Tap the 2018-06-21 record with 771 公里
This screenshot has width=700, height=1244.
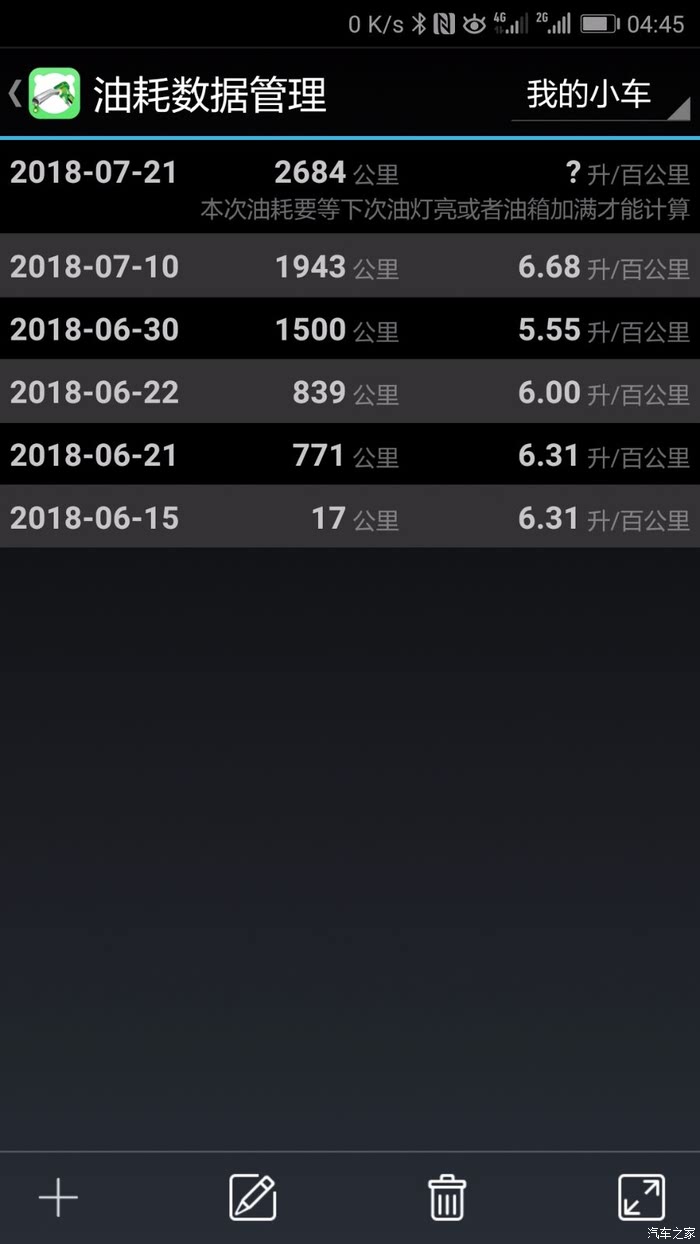350,455
